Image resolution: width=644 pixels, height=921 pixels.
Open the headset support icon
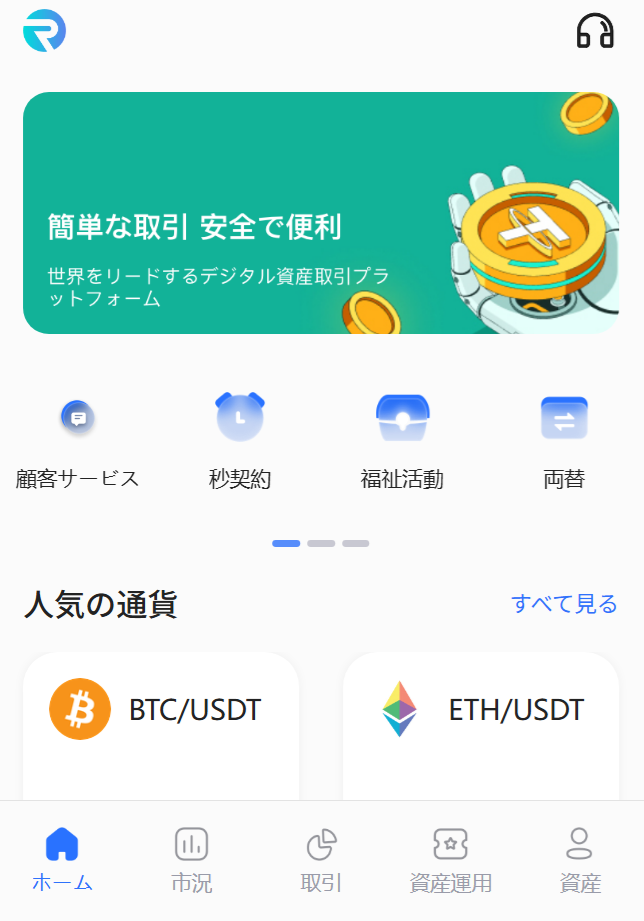(x=595, y=32)
